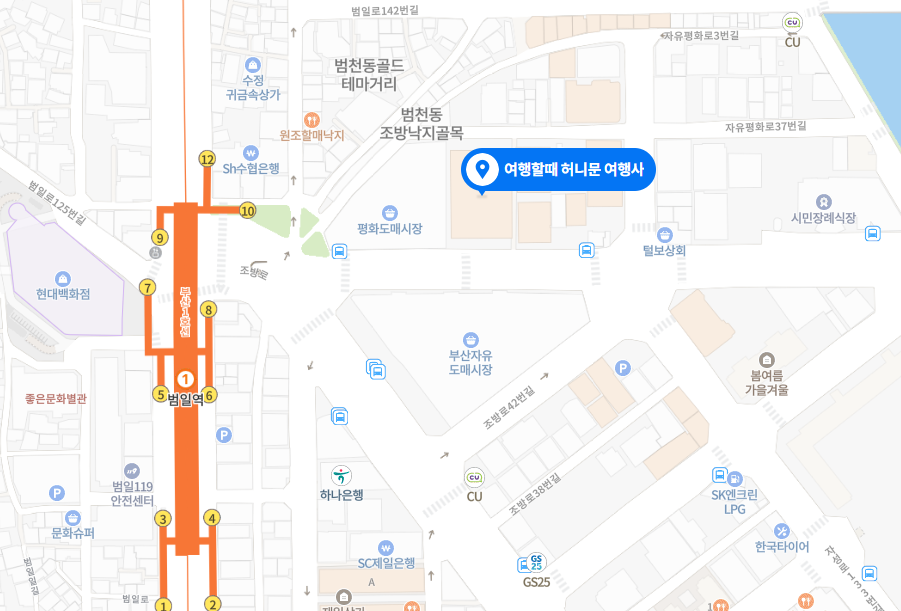Select 시민장례식장 on the map
Screen dimensions: 901x611
(x=824, y=202)
